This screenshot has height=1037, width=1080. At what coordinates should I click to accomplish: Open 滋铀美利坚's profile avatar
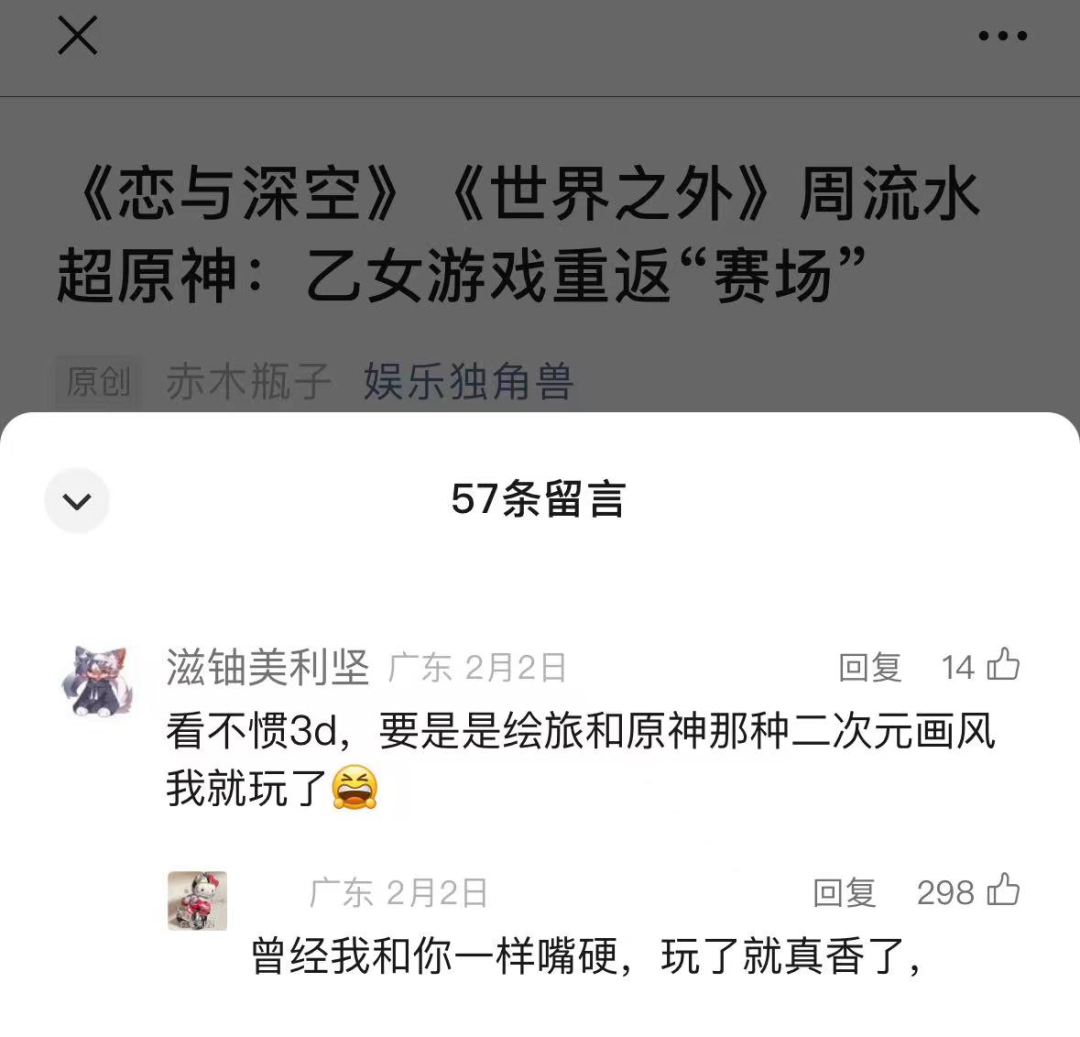tap(96, 680)
